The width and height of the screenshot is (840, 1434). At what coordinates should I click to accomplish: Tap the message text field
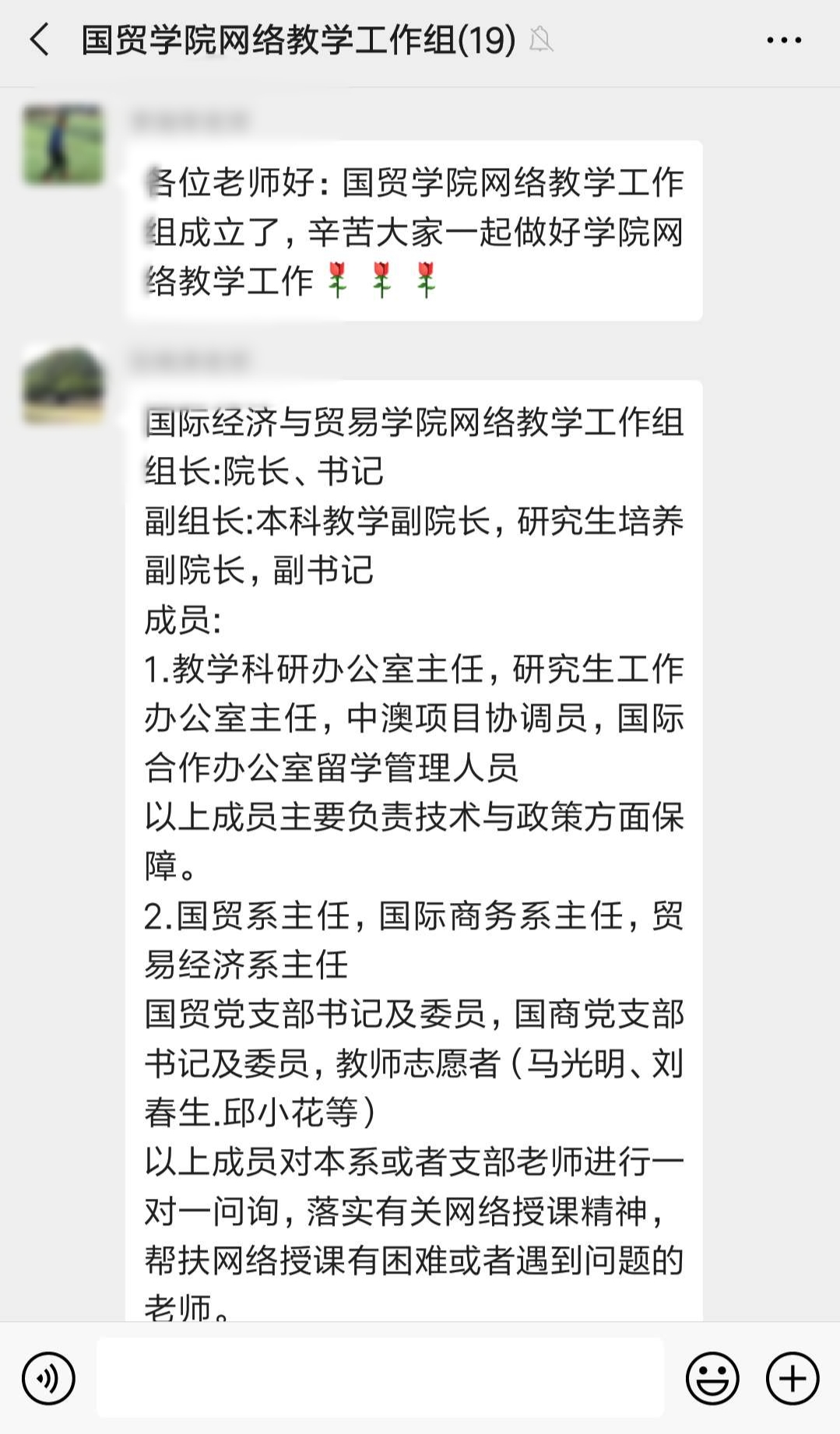tap(380, 1378)
